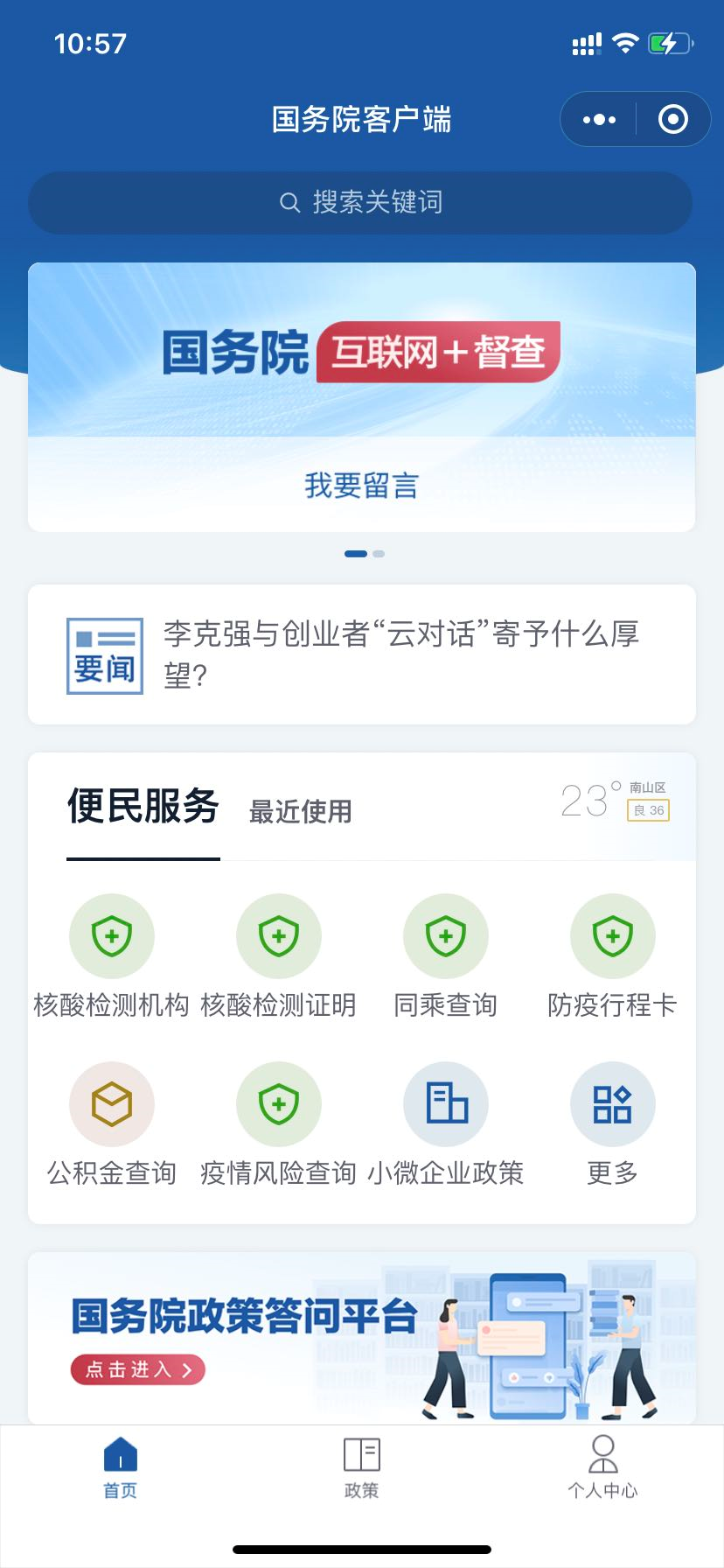Viewport: 724px width, 1568px height.
Task: Tap the 搜索关键词 search field
Action: point(362,202)
